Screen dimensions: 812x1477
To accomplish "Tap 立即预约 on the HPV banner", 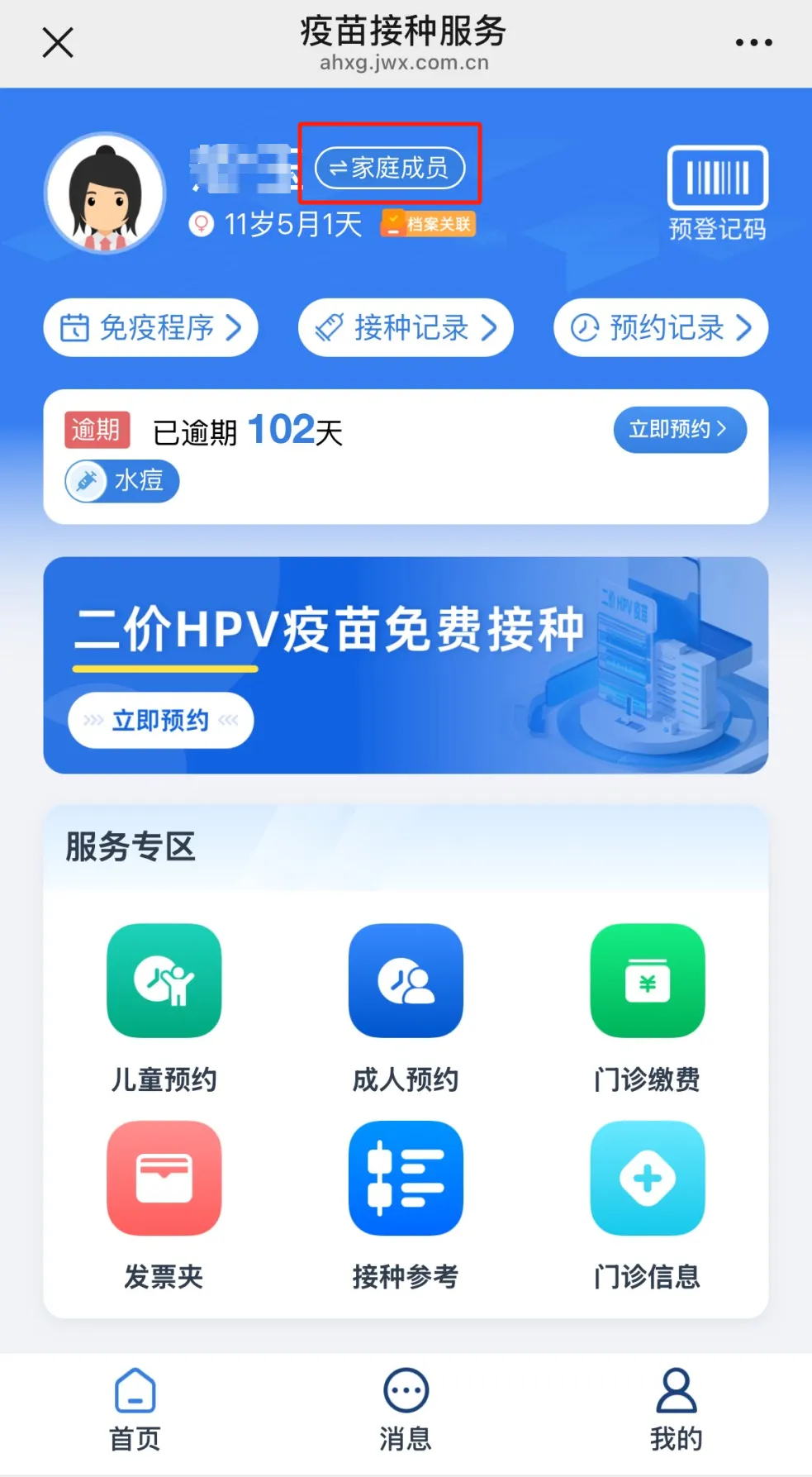I will tap(160, 721).
